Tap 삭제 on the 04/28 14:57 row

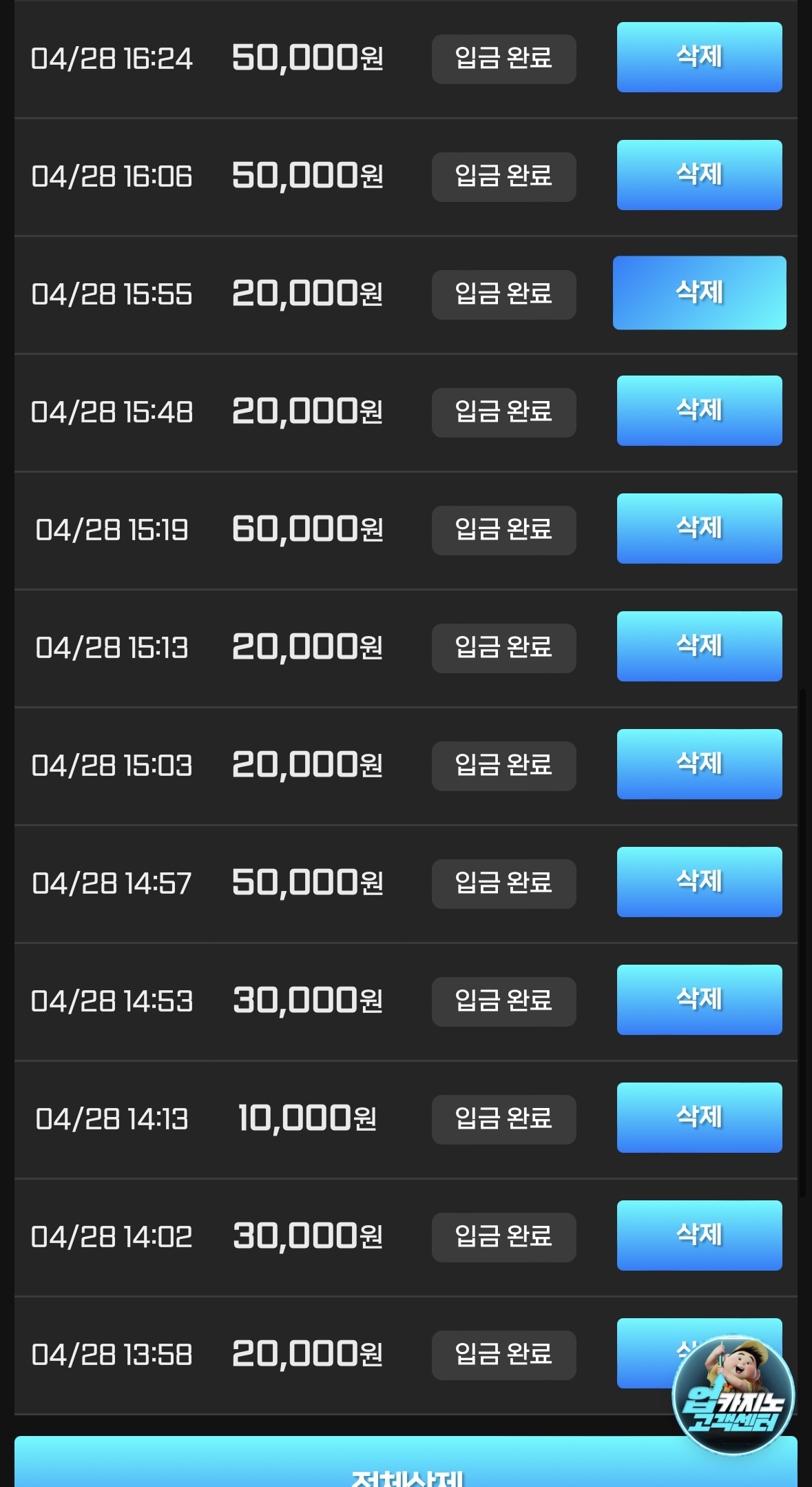(x=699, y=882)
